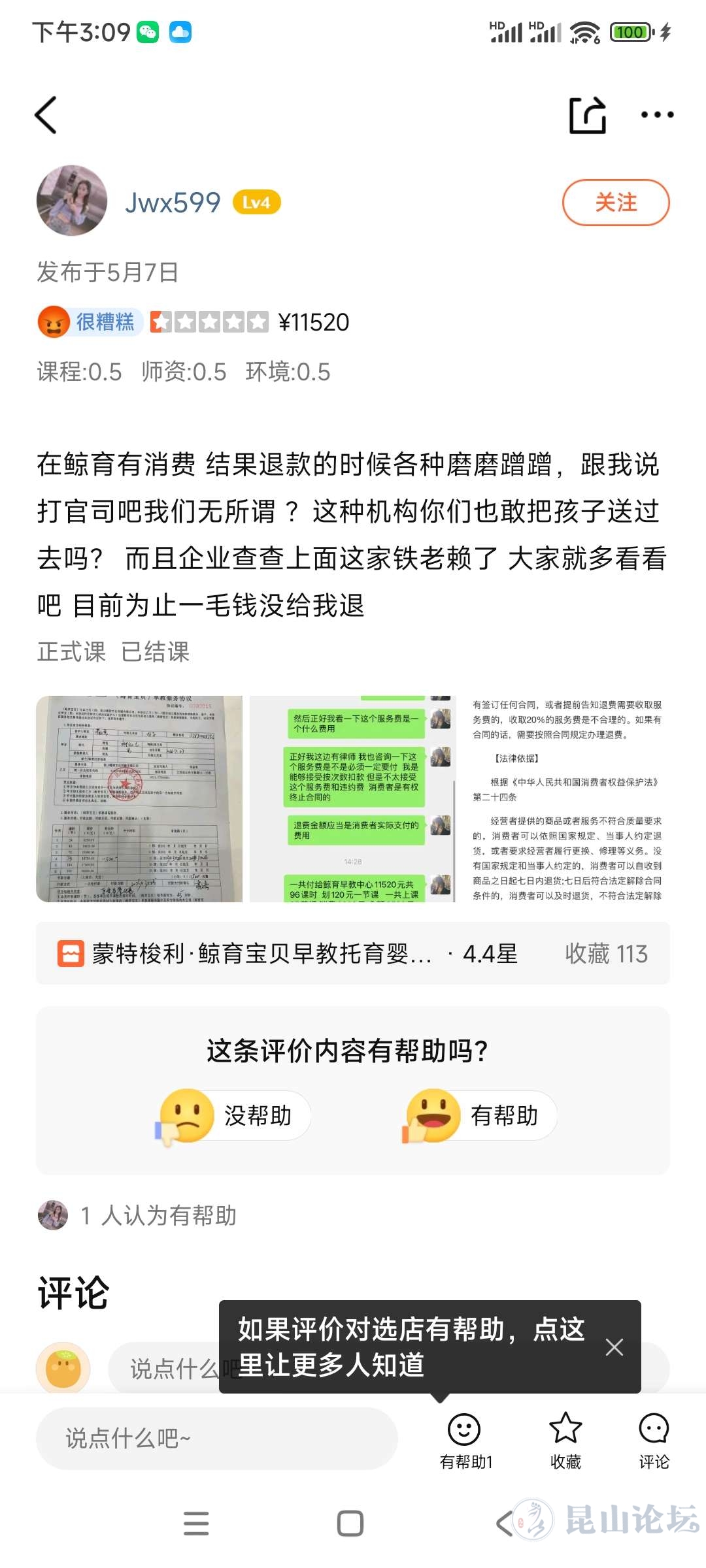Mark review as 没帮助
The image size is (706, 1568).
[235, 1115]
